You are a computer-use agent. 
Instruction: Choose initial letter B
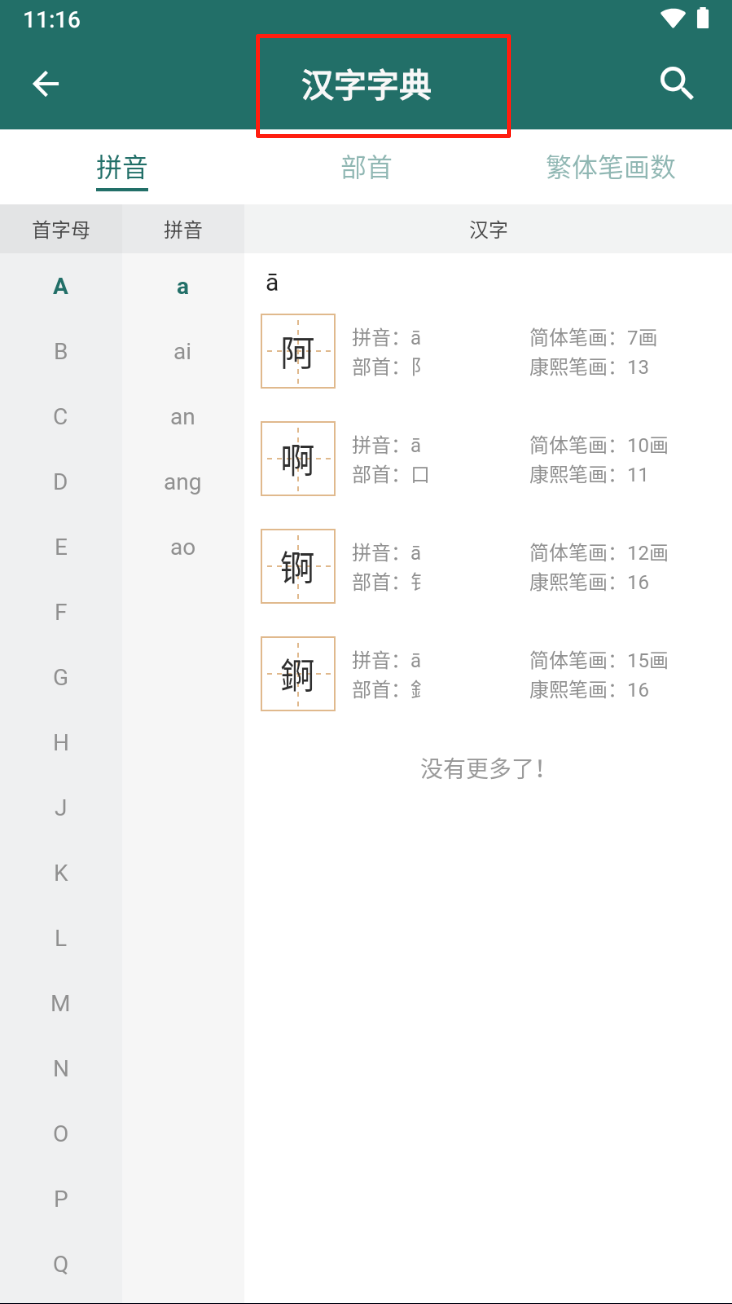point(61,352)
